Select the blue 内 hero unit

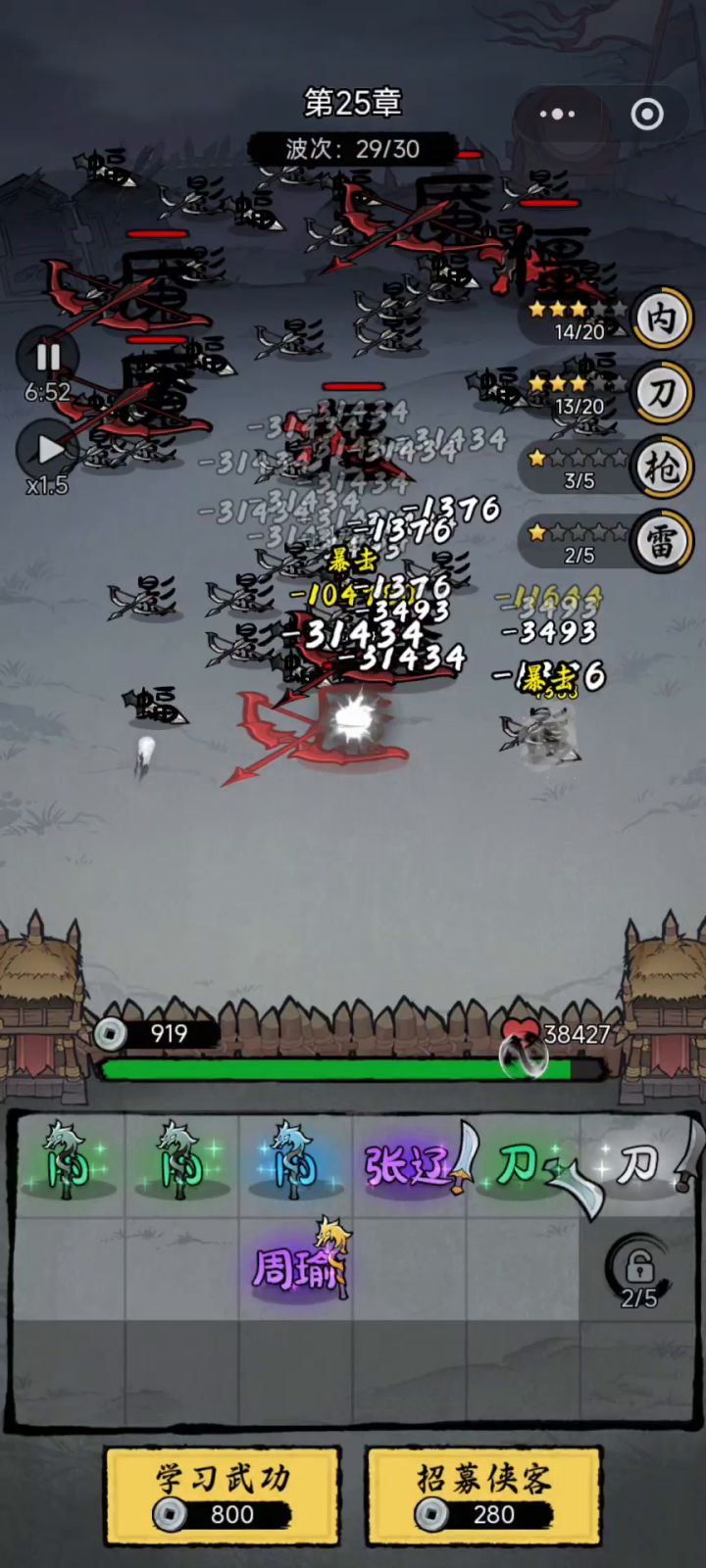click(295, 1165)
